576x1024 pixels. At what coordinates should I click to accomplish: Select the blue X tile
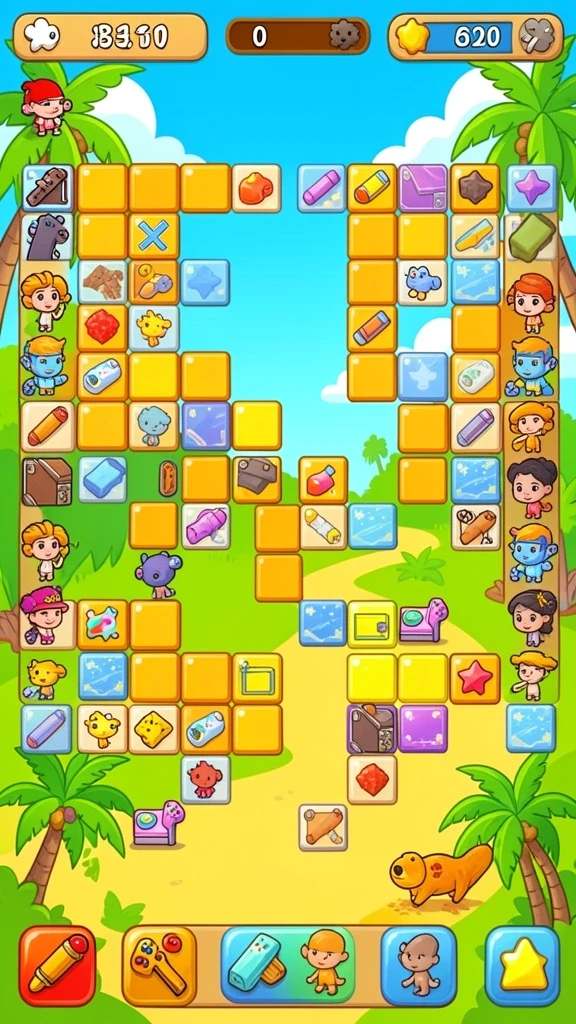point(153,236)
